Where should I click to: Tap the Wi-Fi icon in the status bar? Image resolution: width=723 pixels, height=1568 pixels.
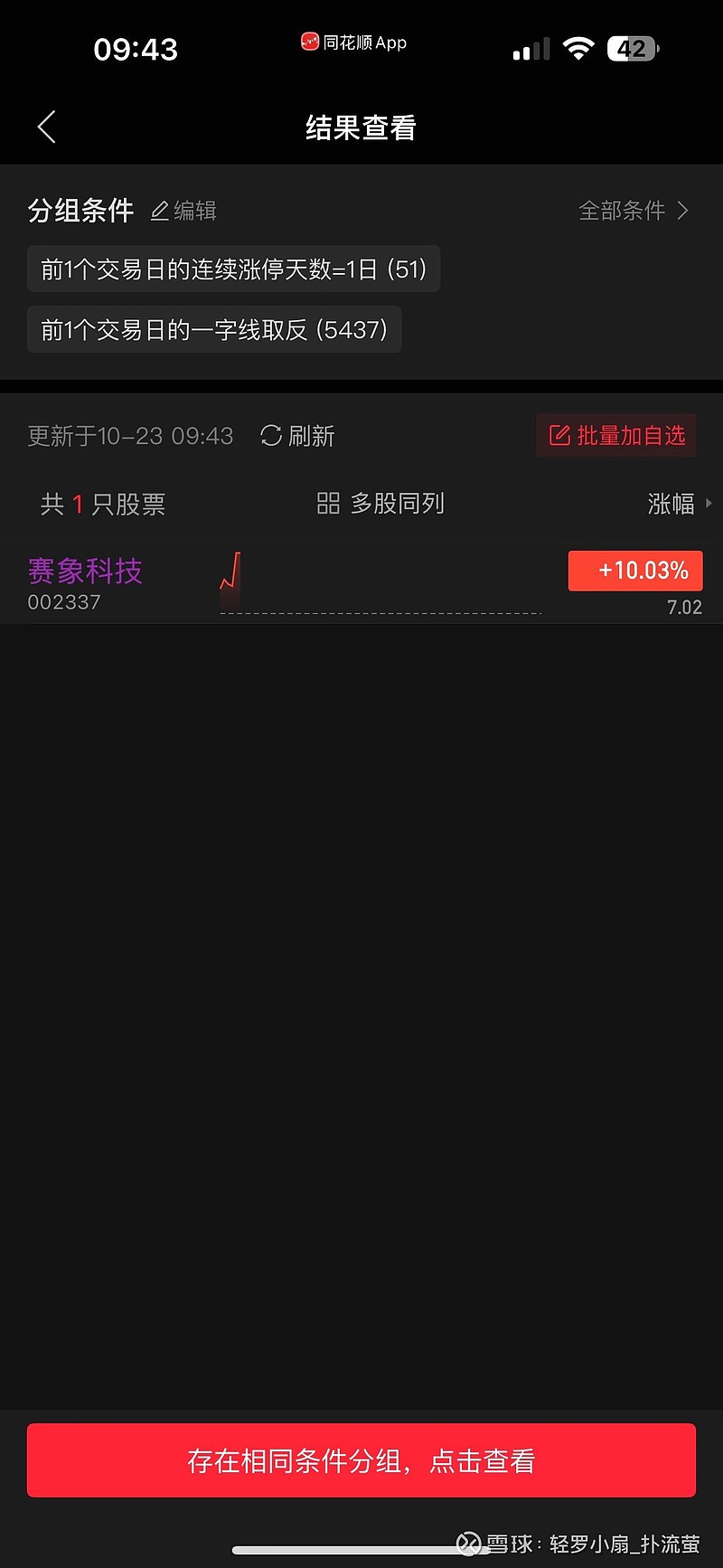(x=579, y=48)
